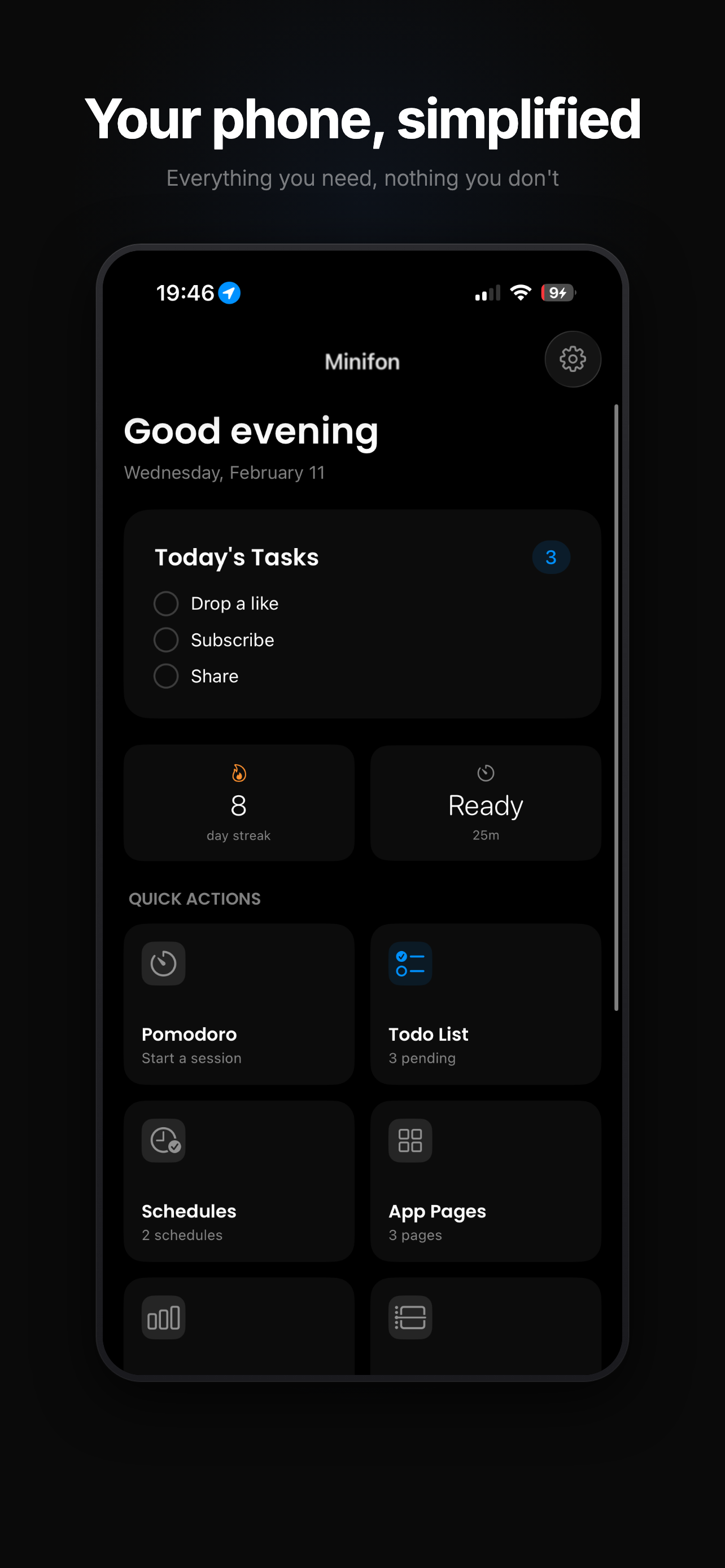Select the QUICK ACTIONS section header

click(x=194, y=899)
